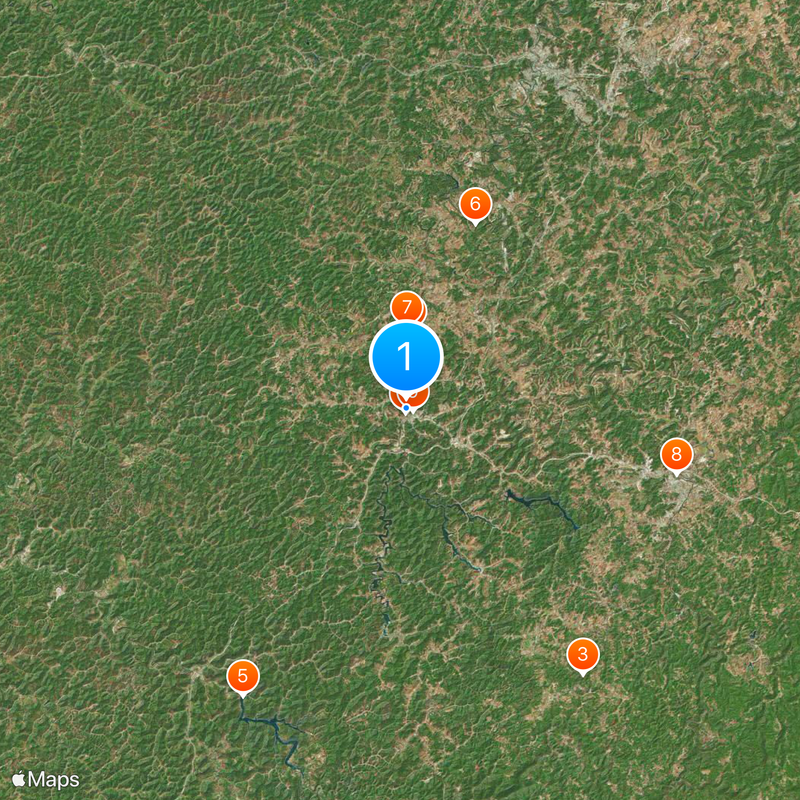Open map pin number 5
The height and width of the screenshot is (800, 800).
click(x=242, y=675)
